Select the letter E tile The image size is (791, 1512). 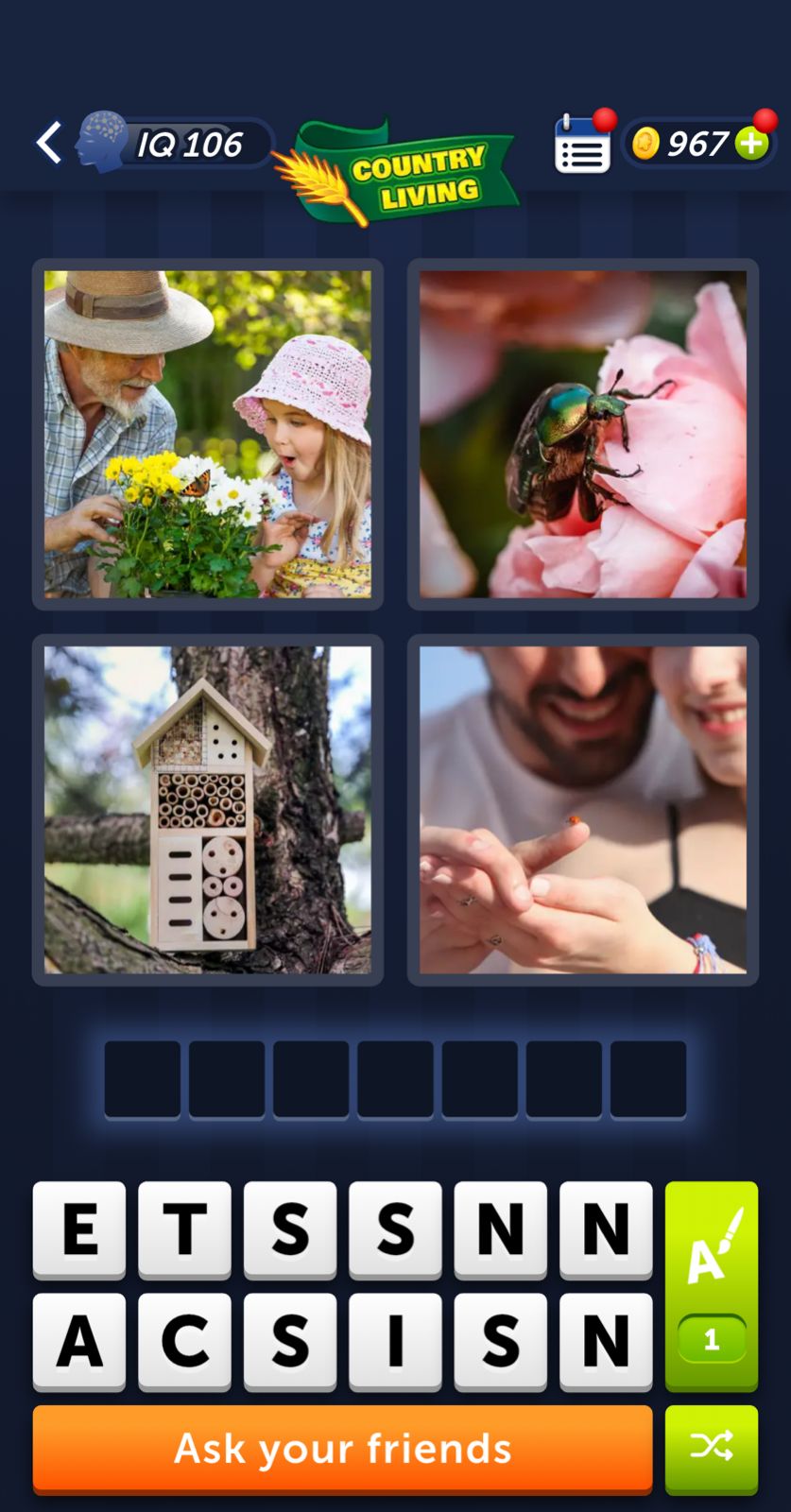point(79,1228)
